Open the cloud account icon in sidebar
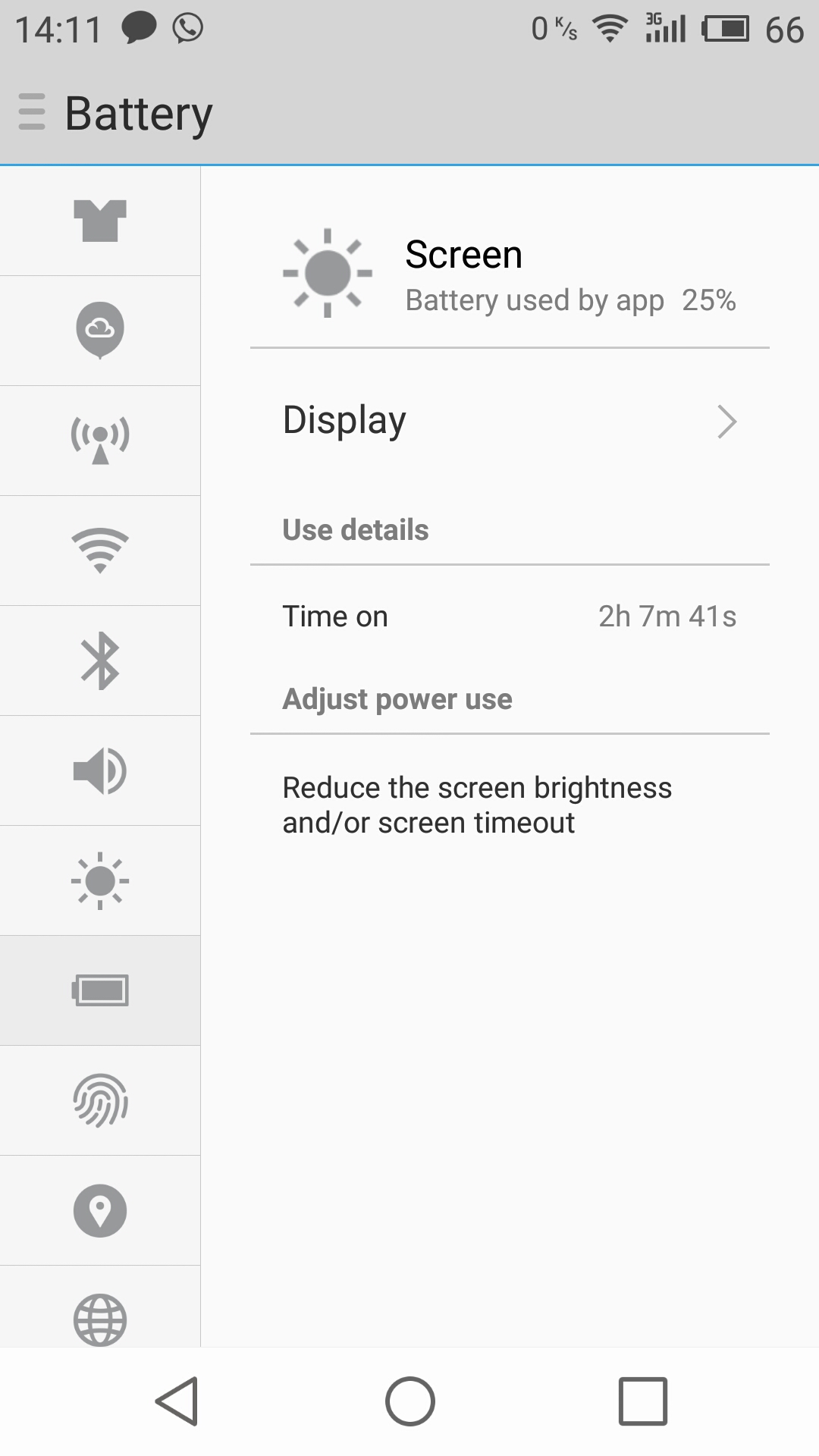Screen dimensions: 819x1456 [x=100, y=330]
